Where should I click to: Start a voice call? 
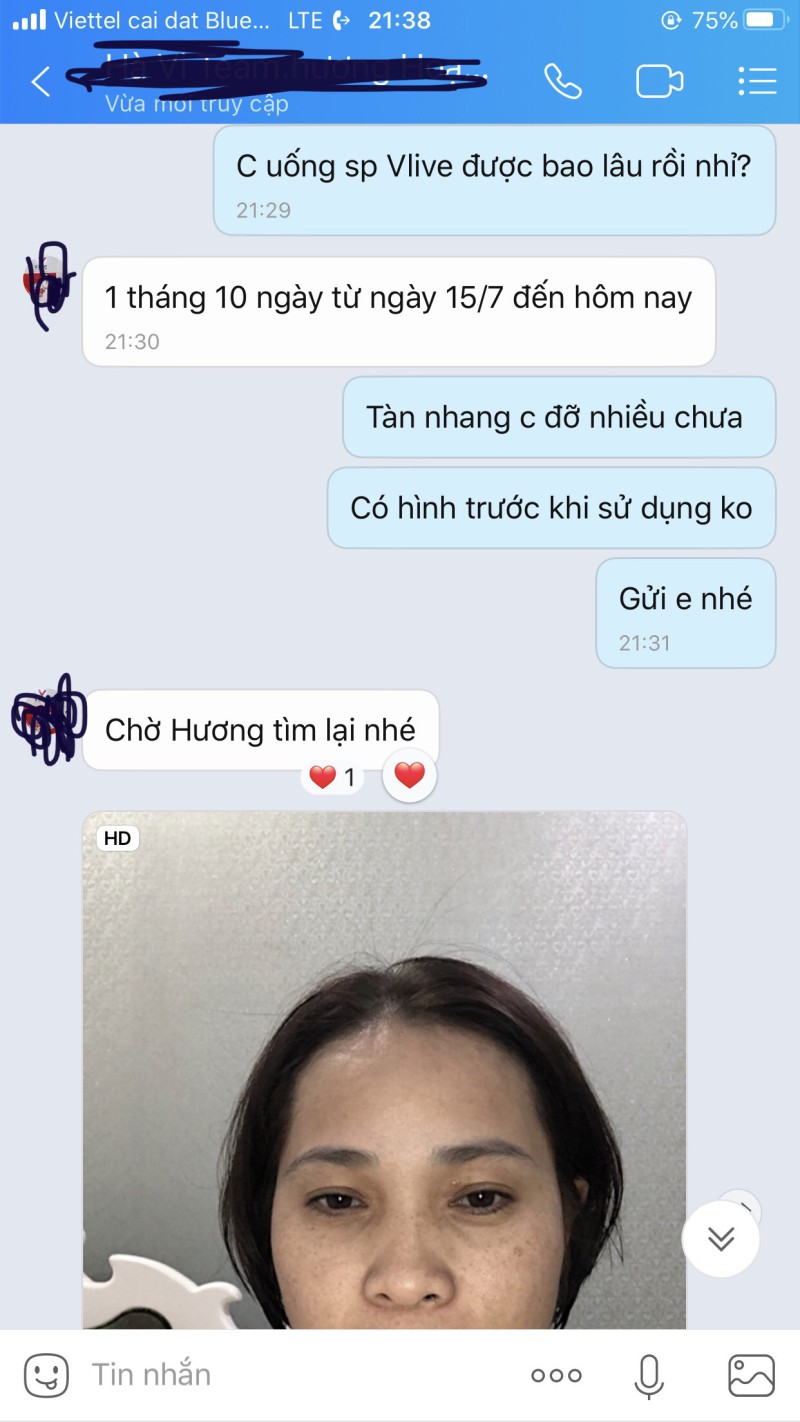pyautogui.click(x=563, y=82)
